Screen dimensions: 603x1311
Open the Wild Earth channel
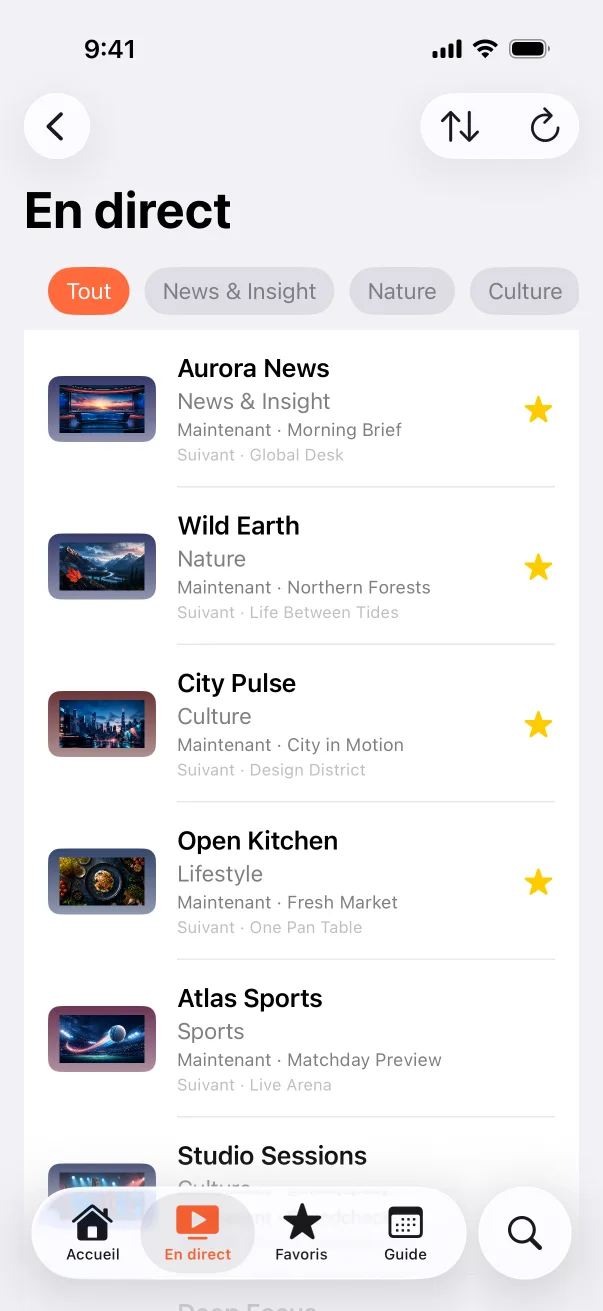pyautogui.click(x=301, y=566)
